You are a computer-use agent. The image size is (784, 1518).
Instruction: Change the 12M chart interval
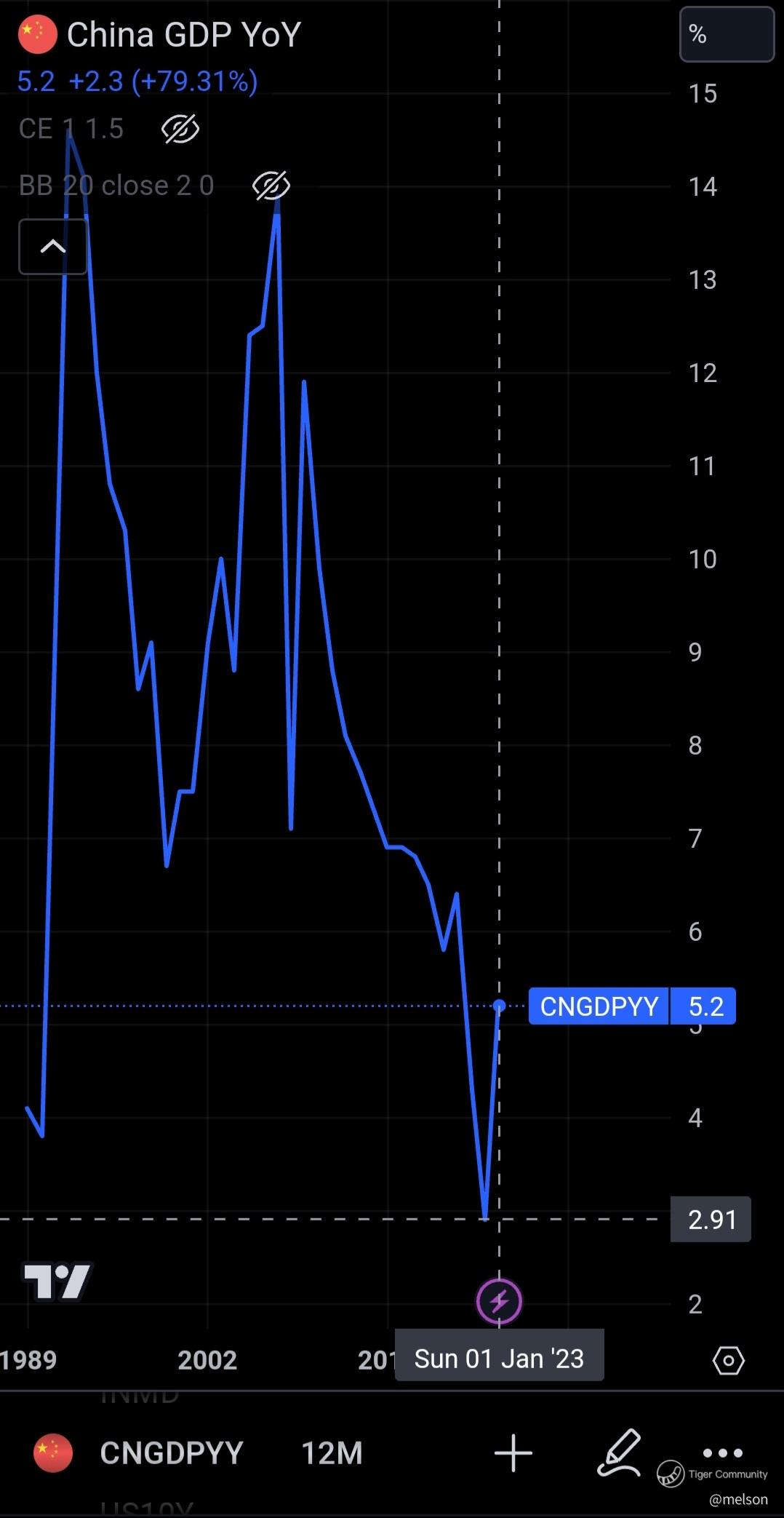coord(332,1453)
